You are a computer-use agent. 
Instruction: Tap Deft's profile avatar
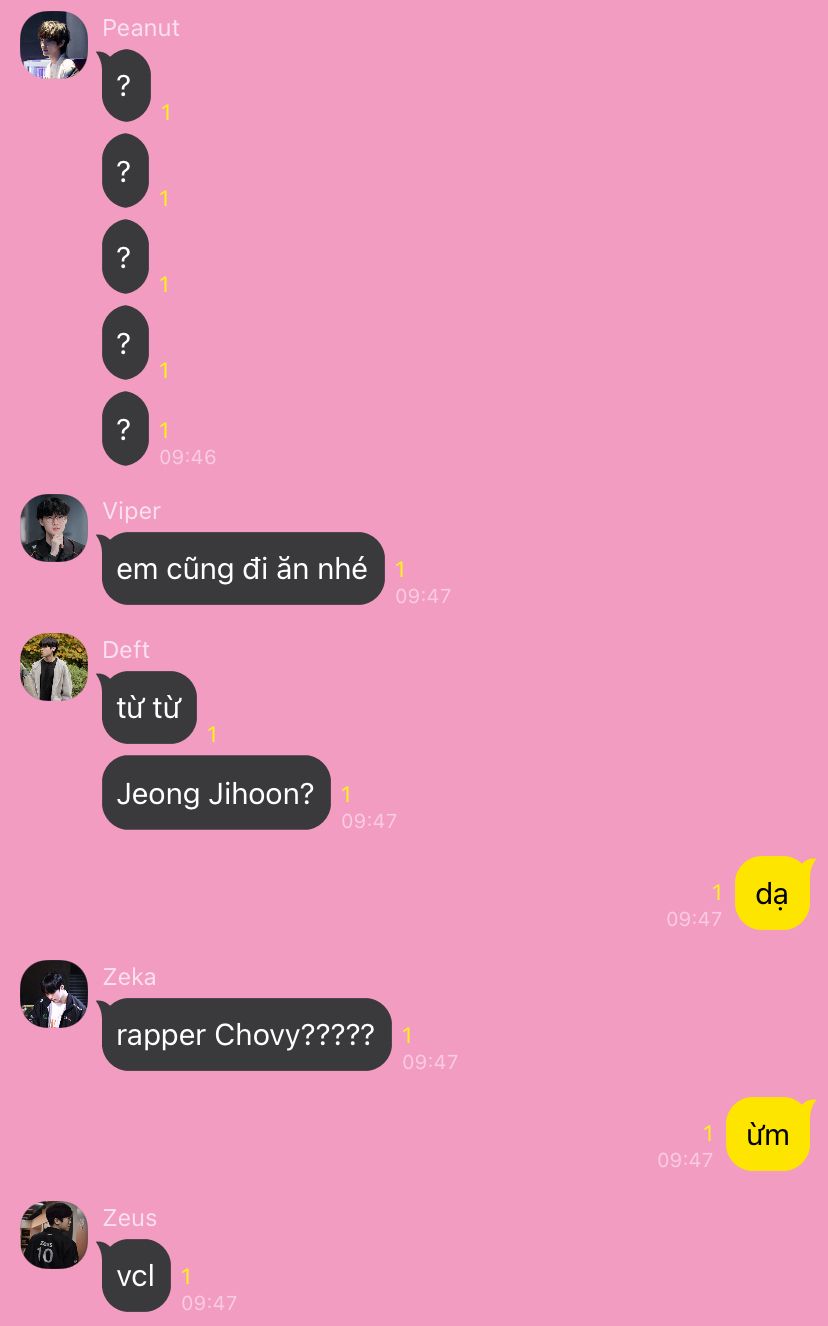pyautogui.click(x=54, y=667)
